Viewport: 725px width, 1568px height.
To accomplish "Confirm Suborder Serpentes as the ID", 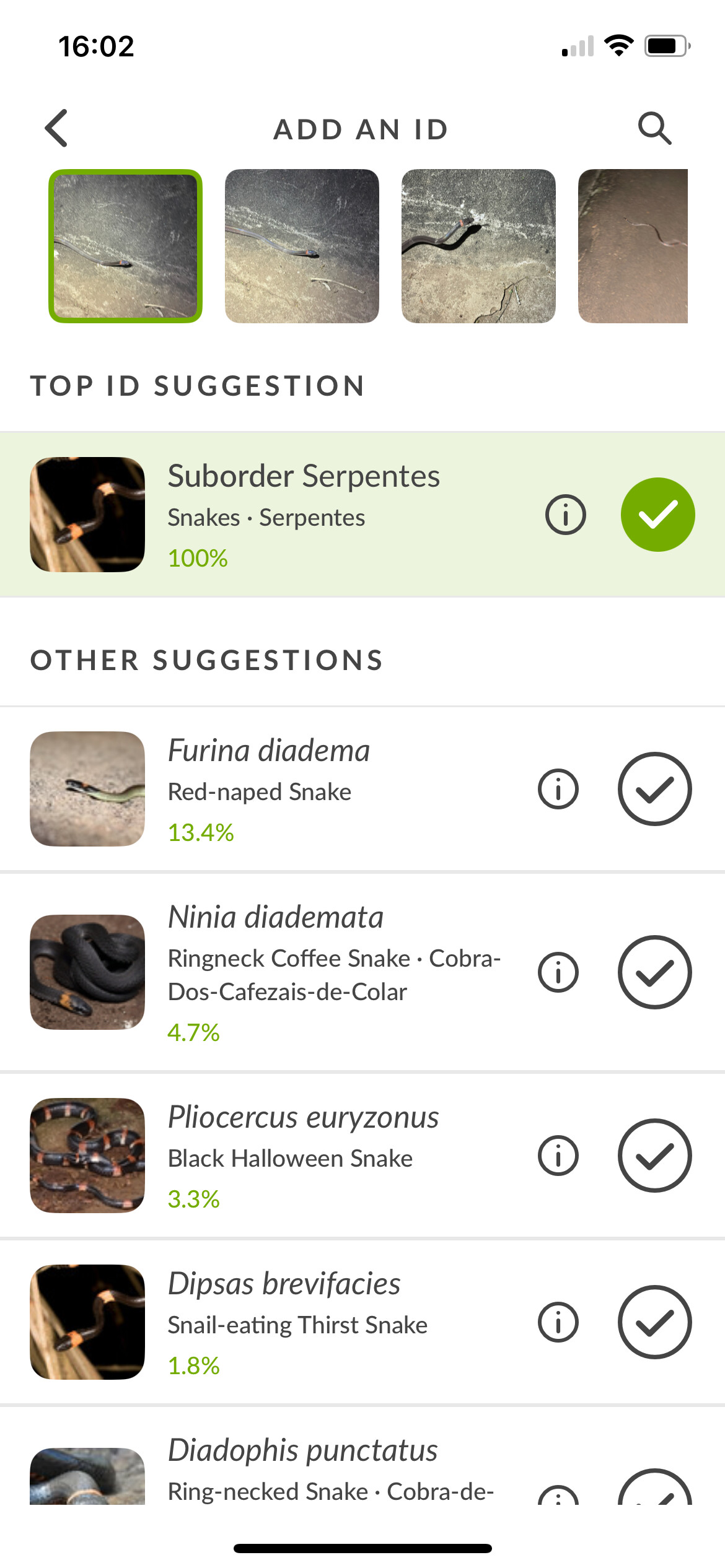I will pos(657,515).
